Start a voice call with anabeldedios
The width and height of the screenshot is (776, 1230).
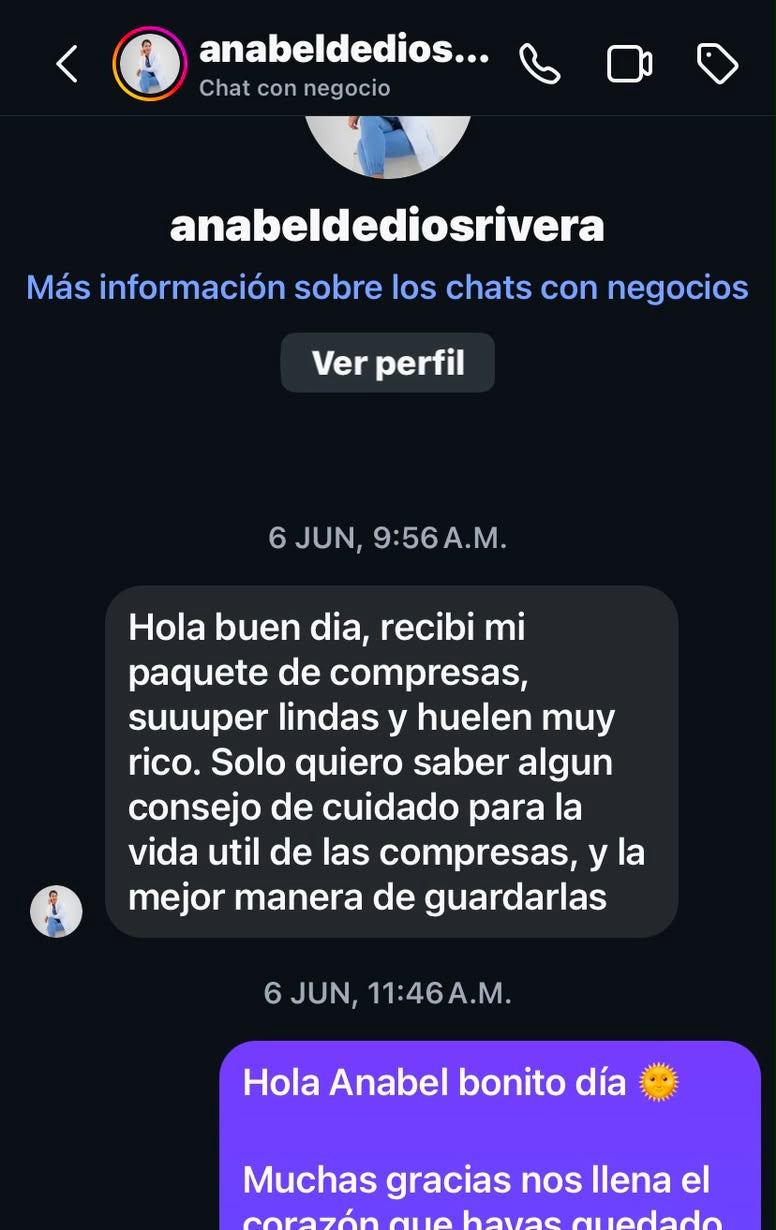click(x=539, y=64)
